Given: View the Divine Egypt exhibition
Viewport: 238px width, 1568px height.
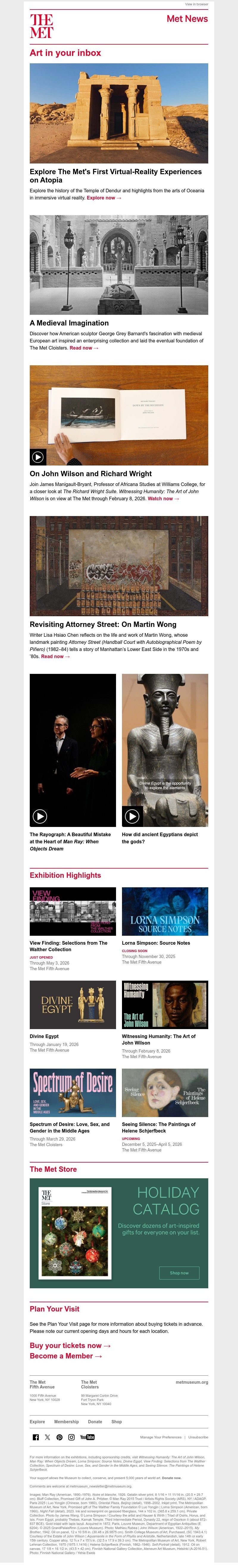Looking at the screenshot, I should (x=72, y=1004).
